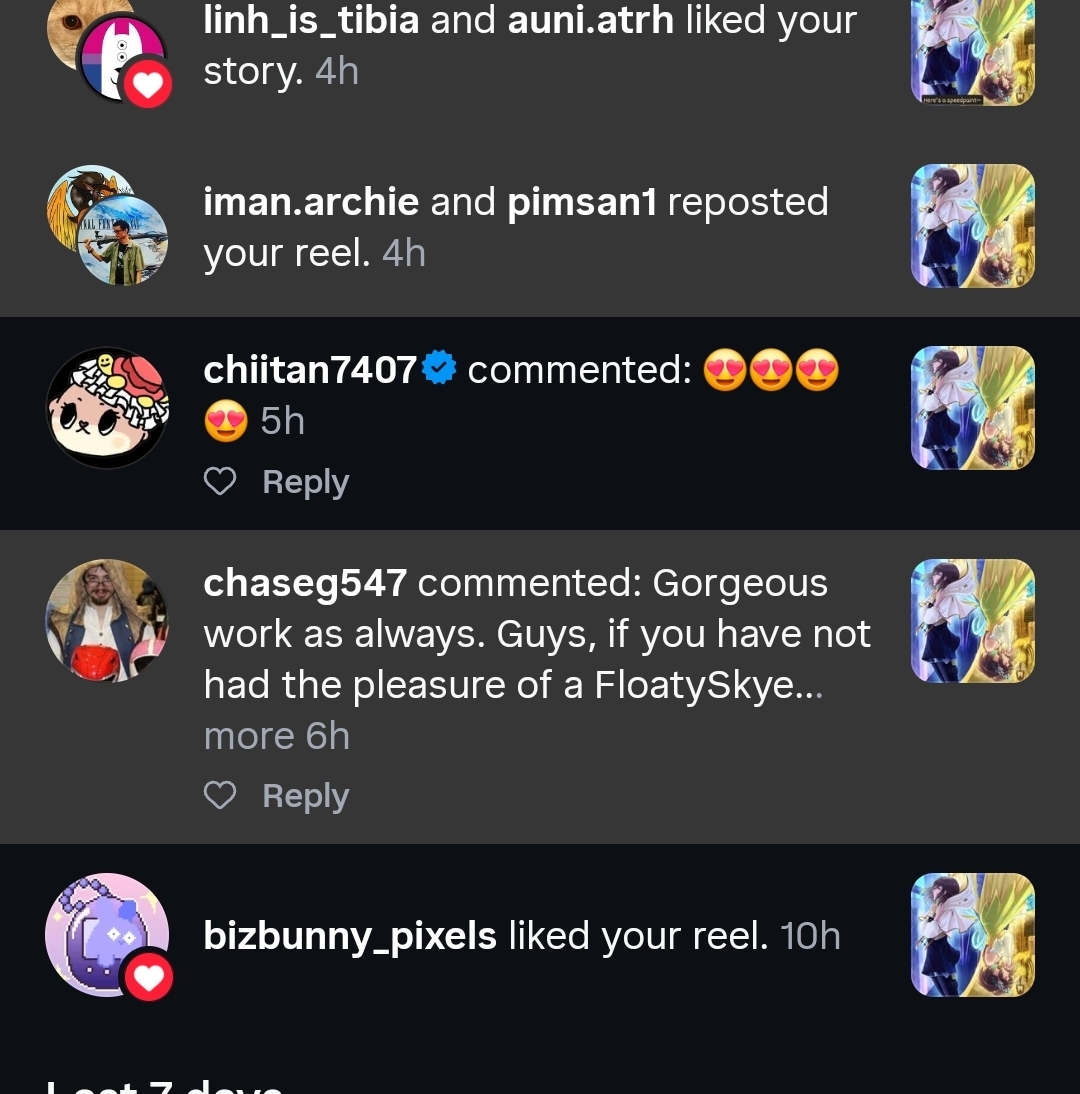The height and width of the screenshot is (1094, 1080).
Task: Like chaseg547's comment
Action: (220, 796)
